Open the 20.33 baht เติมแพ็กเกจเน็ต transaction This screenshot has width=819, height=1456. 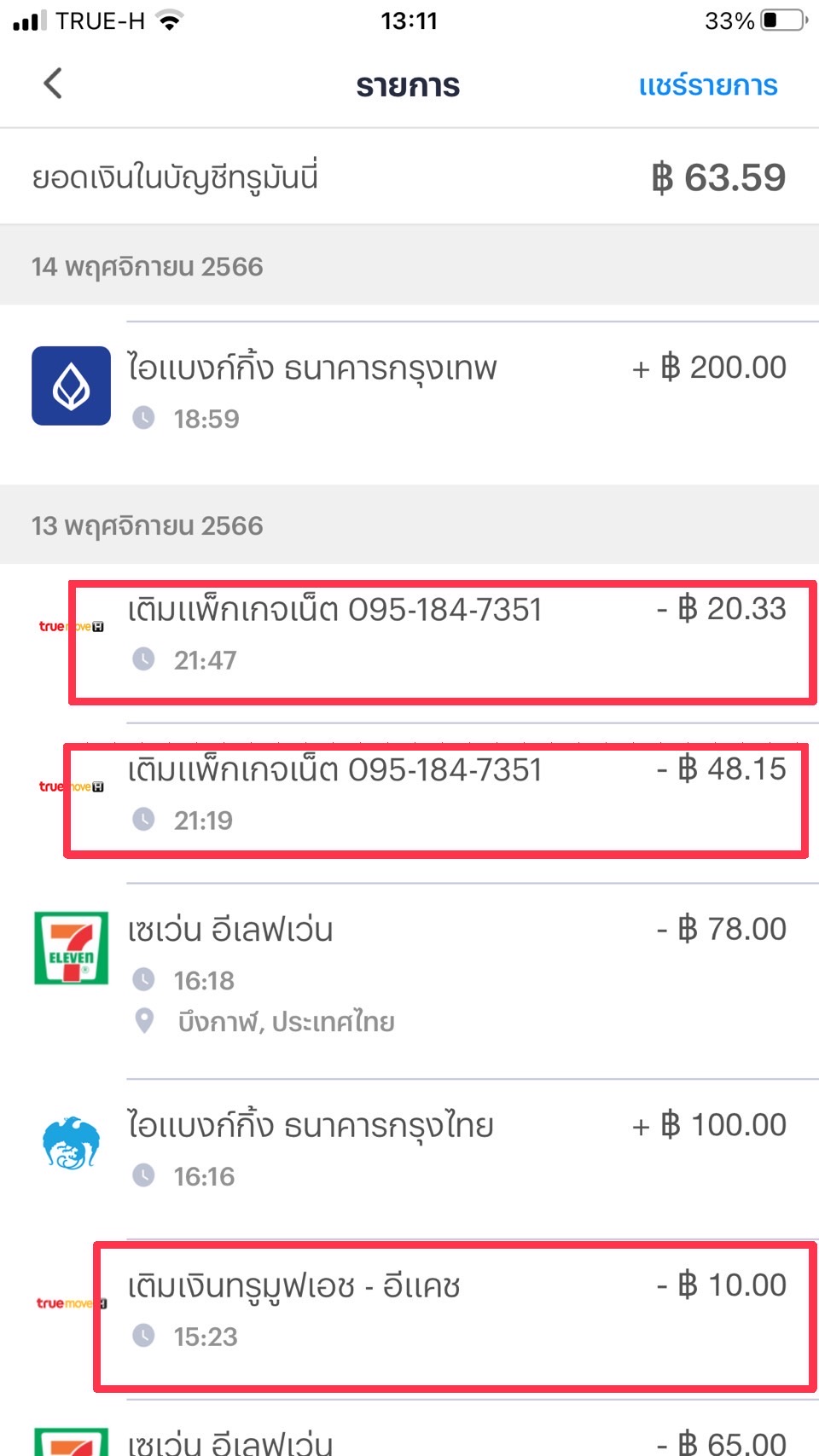[409, 643]
